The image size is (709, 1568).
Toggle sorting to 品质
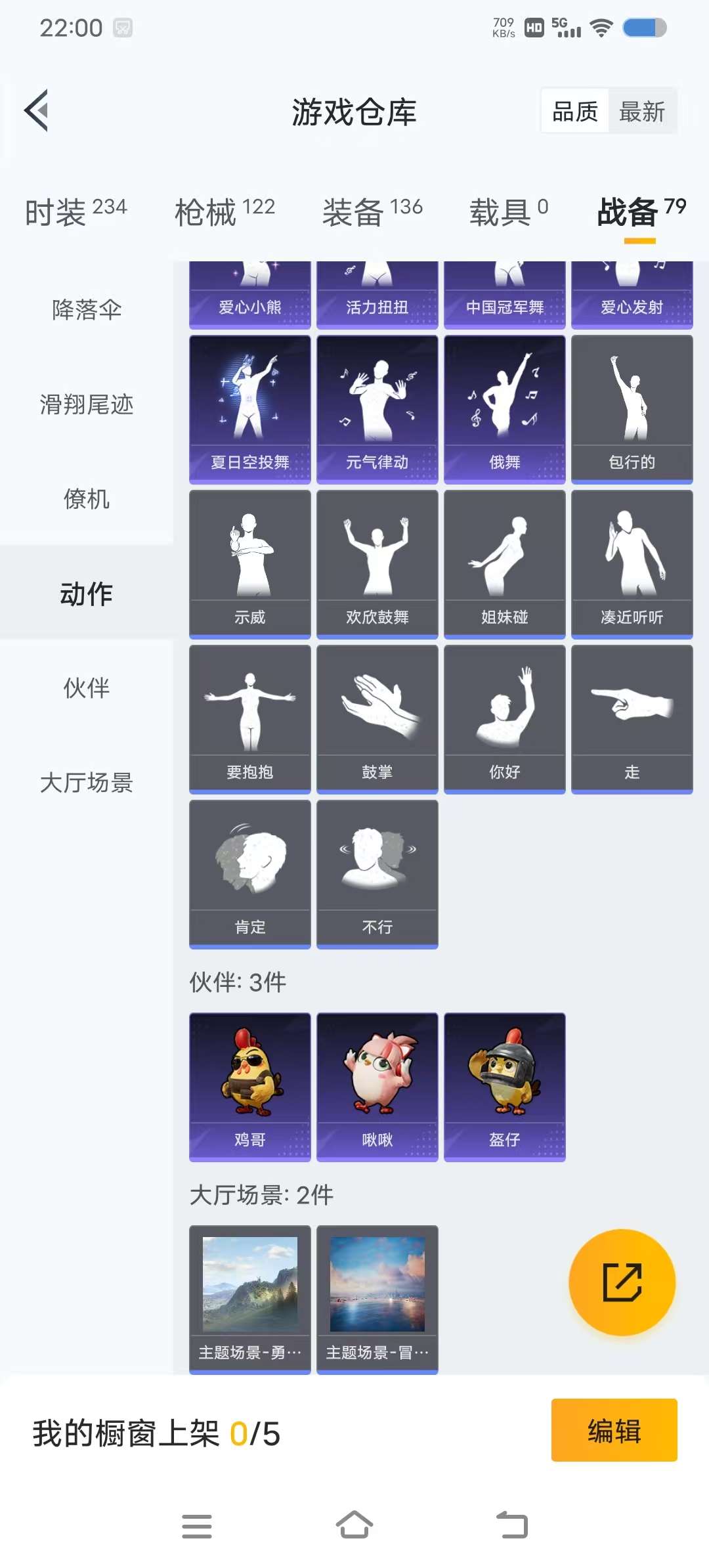point(574,110)
